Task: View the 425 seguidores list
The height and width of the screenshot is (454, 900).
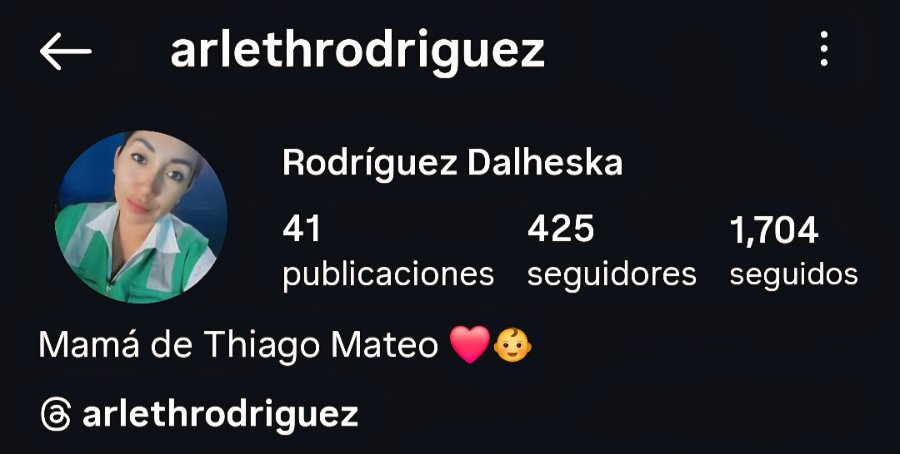Action: point(611,251)
